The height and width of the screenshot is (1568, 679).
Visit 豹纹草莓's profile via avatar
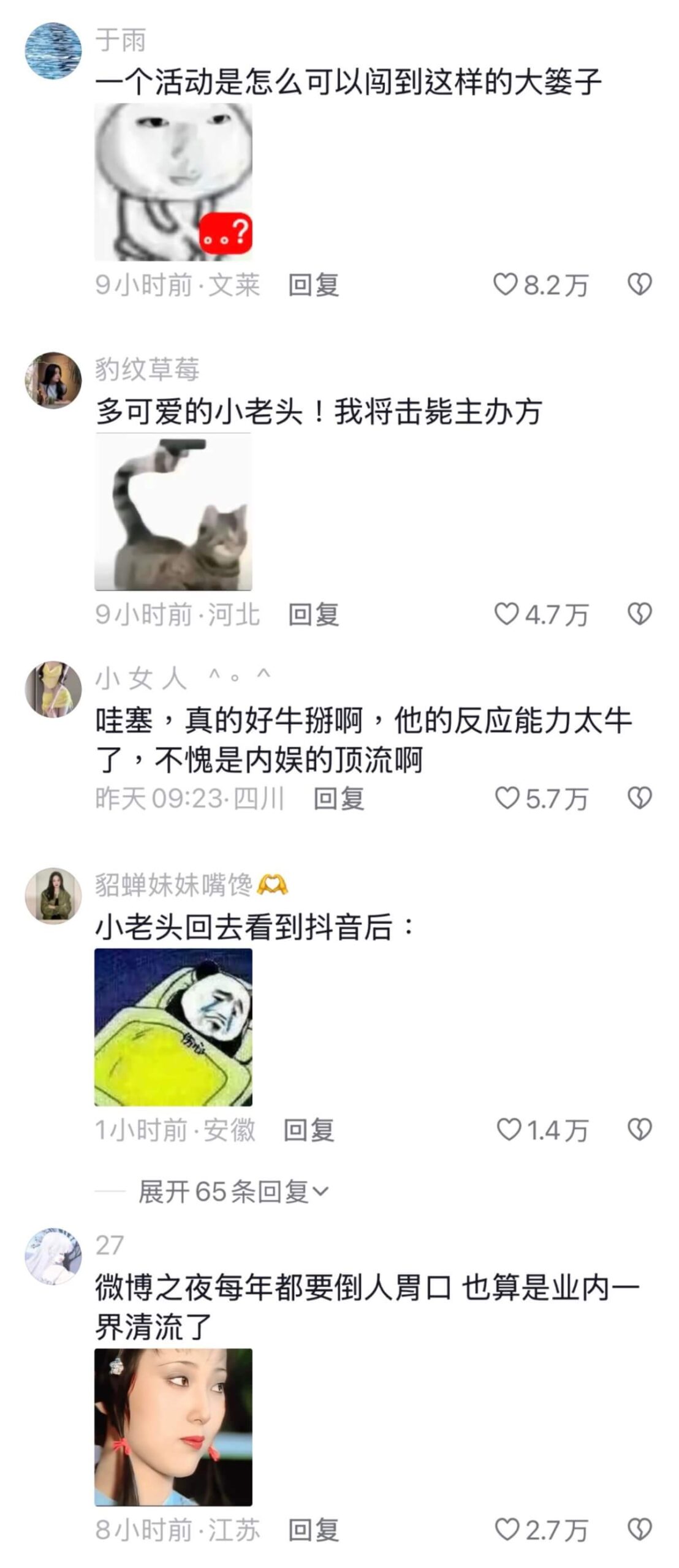tap(53, 380)
